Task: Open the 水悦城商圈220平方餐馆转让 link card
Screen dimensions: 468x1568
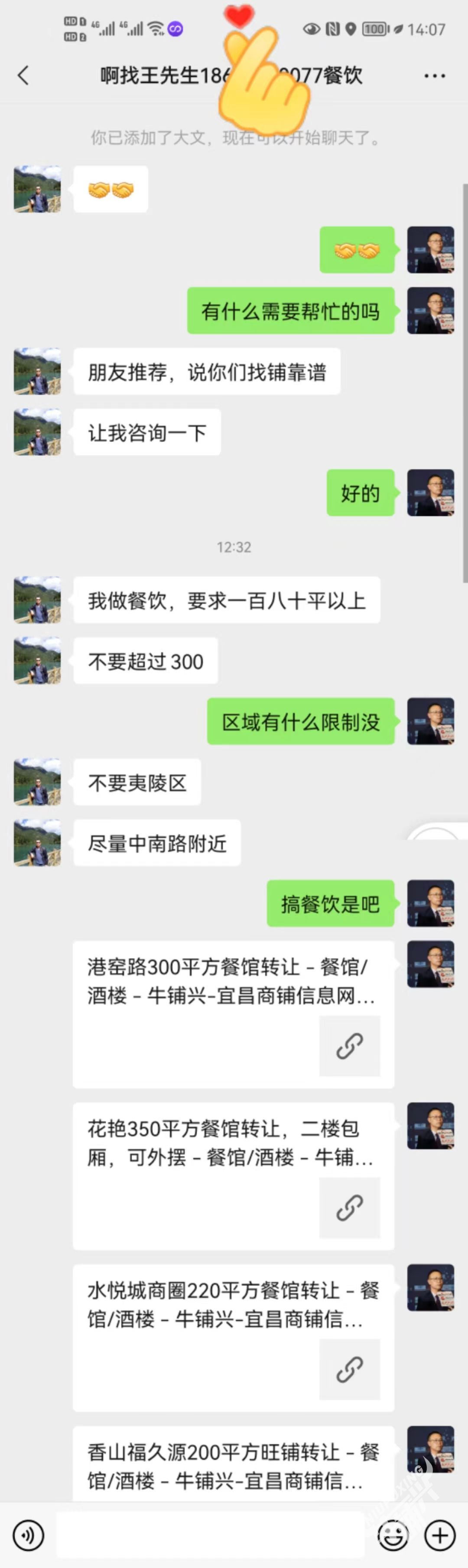Action: 233,1337
